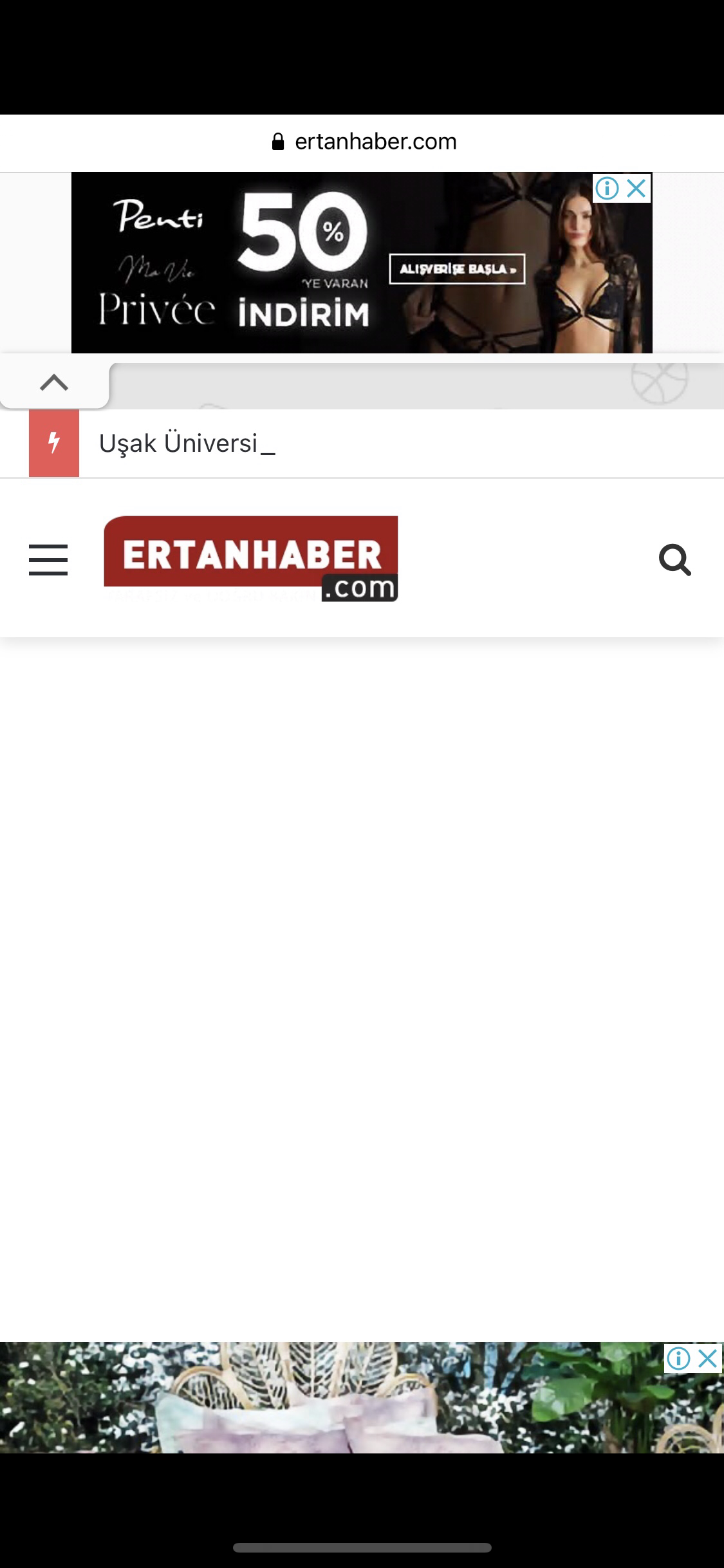Open the bottom ad's info icon
The height and width of the screenshot is (1568, 724).
[x=678, y=1358]
